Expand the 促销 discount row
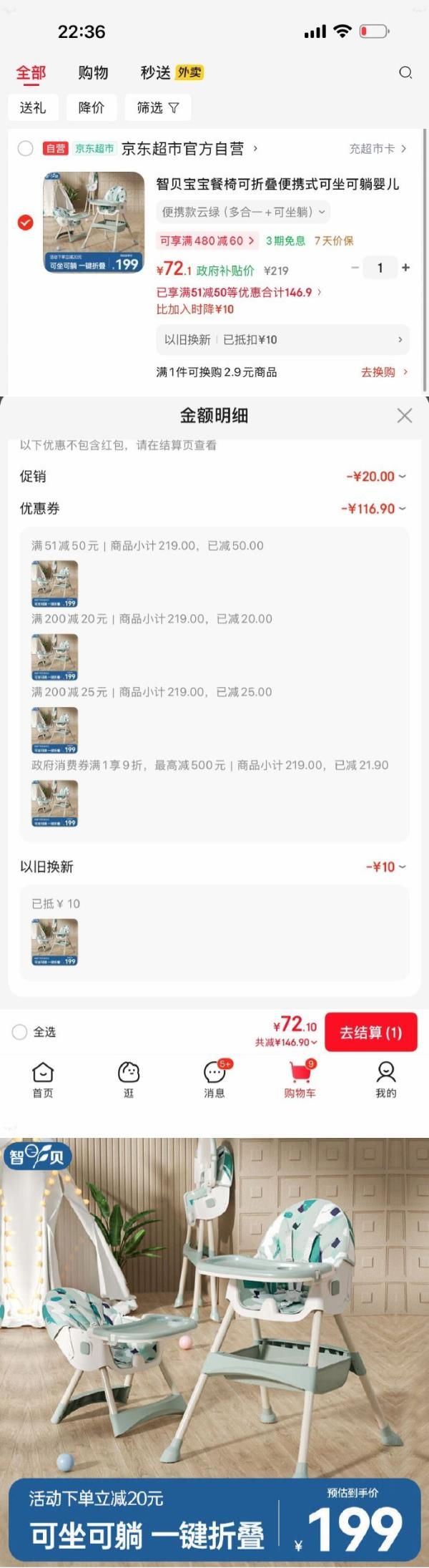 [375, 477]
